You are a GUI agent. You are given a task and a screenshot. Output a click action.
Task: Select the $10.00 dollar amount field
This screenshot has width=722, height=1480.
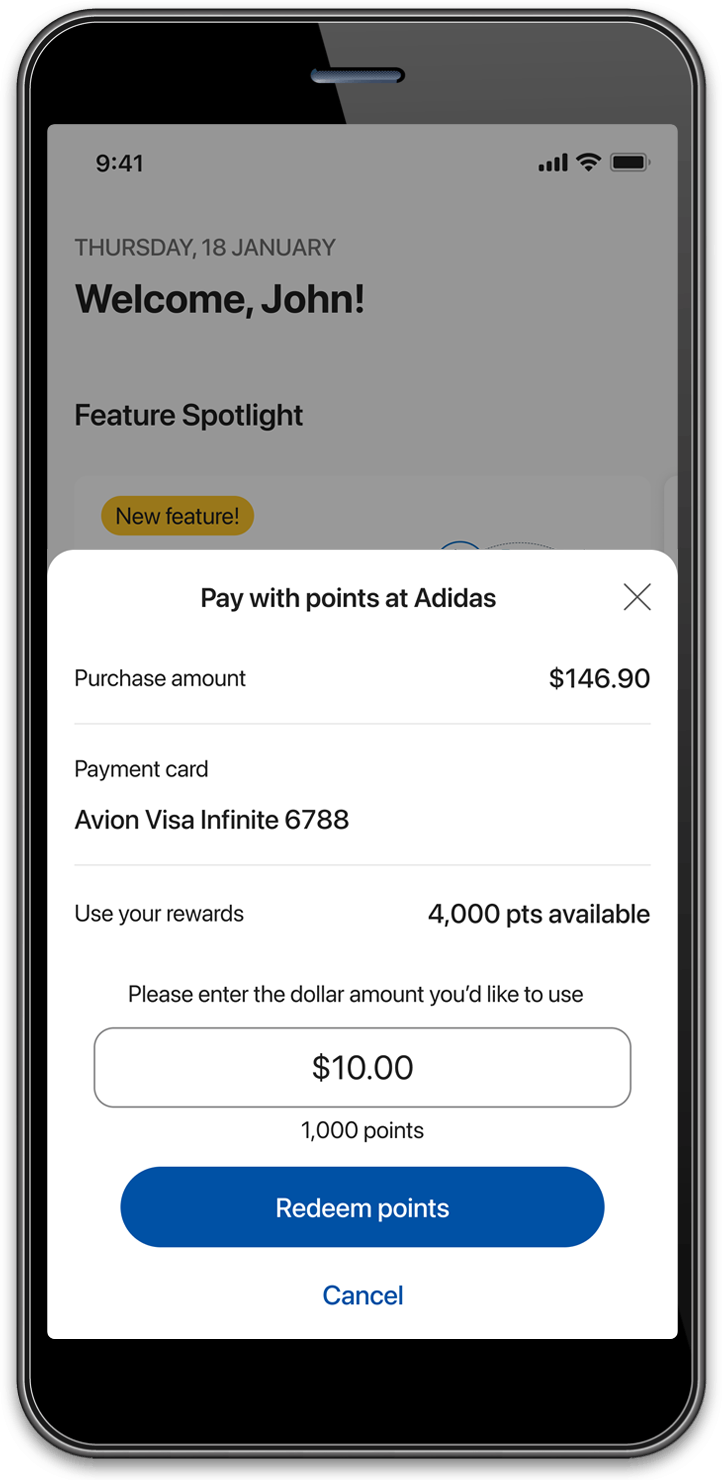coord(362,1067)
